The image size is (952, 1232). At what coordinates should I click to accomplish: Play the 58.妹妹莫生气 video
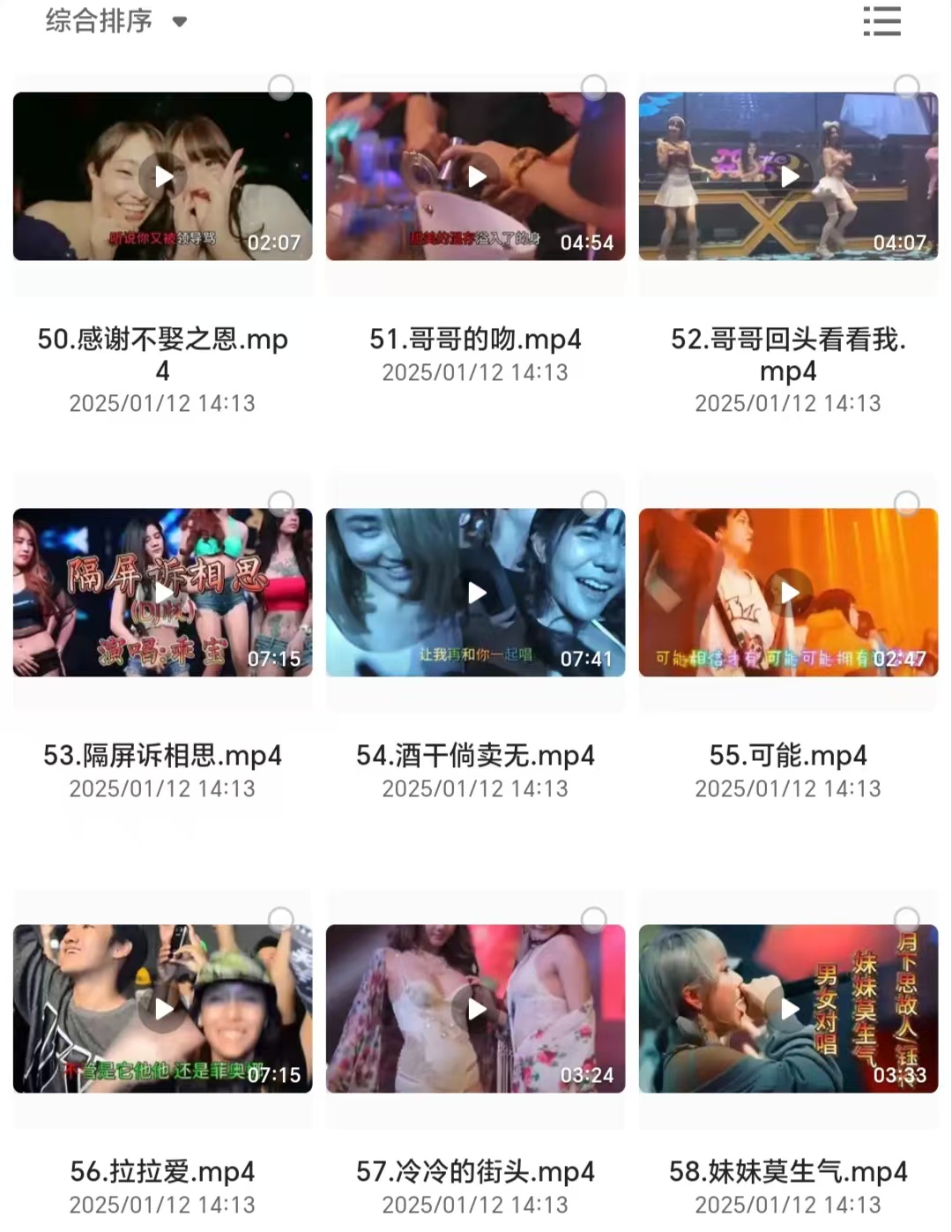point(787,1010)
